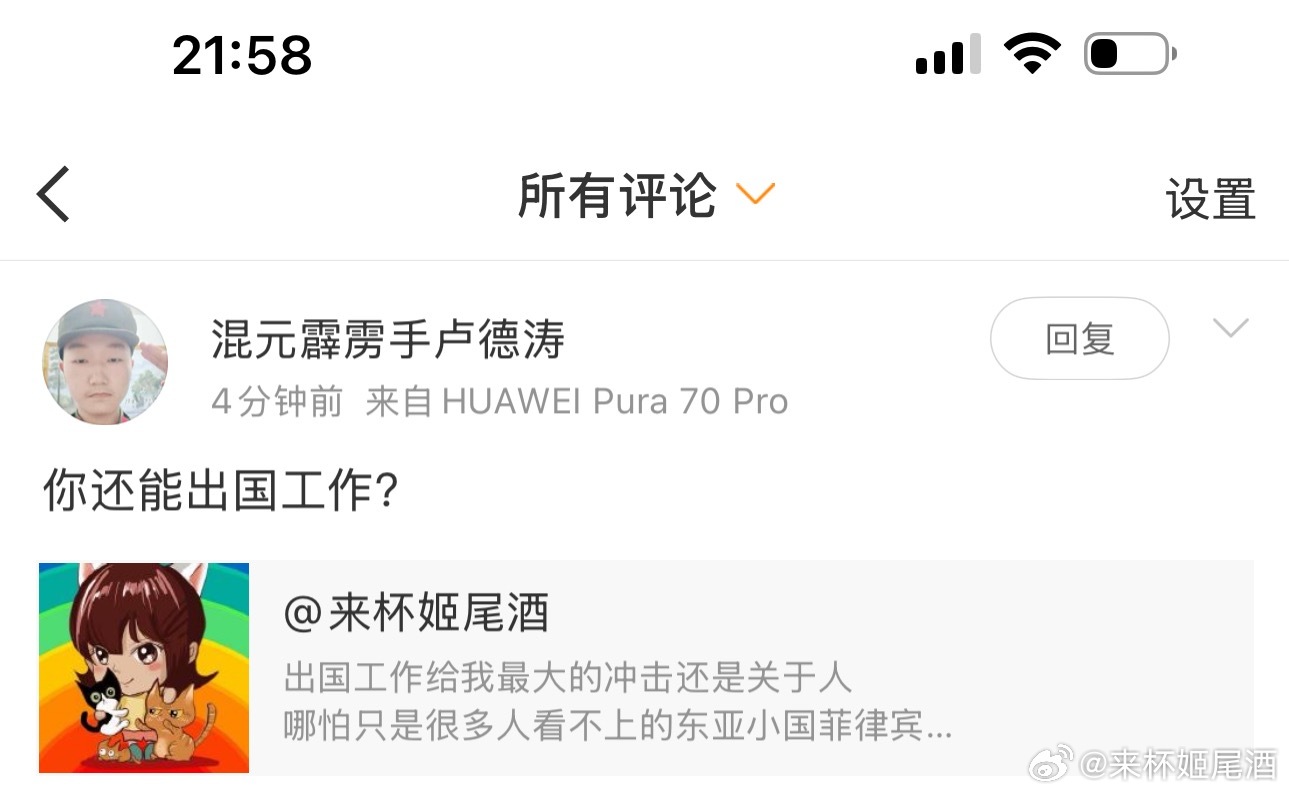
Task: Tap 回复 to reply to 混元霹雳手卢德涛
Action: tap(1079, 339)
